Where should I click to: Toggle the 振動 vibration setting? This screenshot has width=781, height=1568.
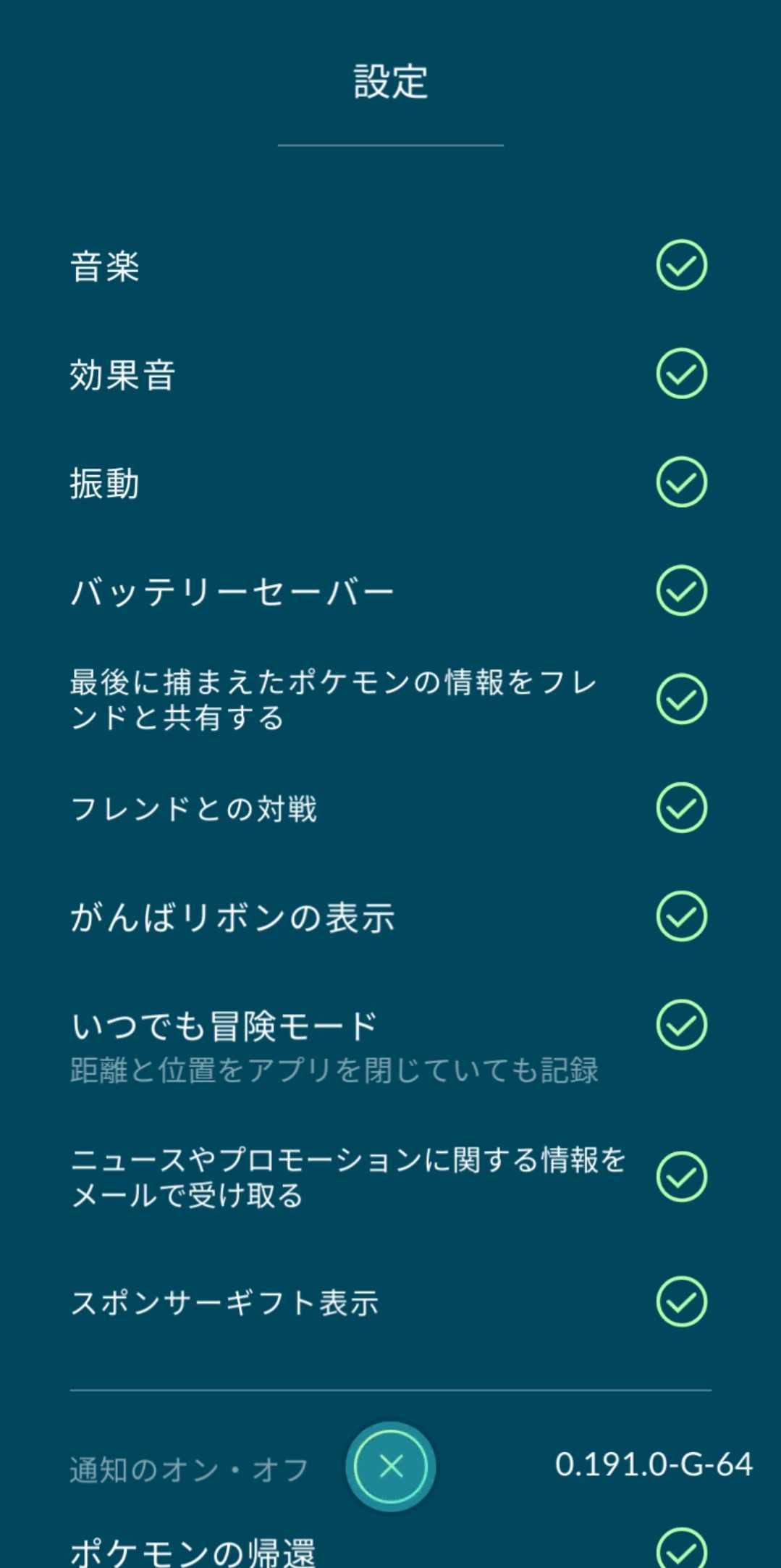click(680, 480)
